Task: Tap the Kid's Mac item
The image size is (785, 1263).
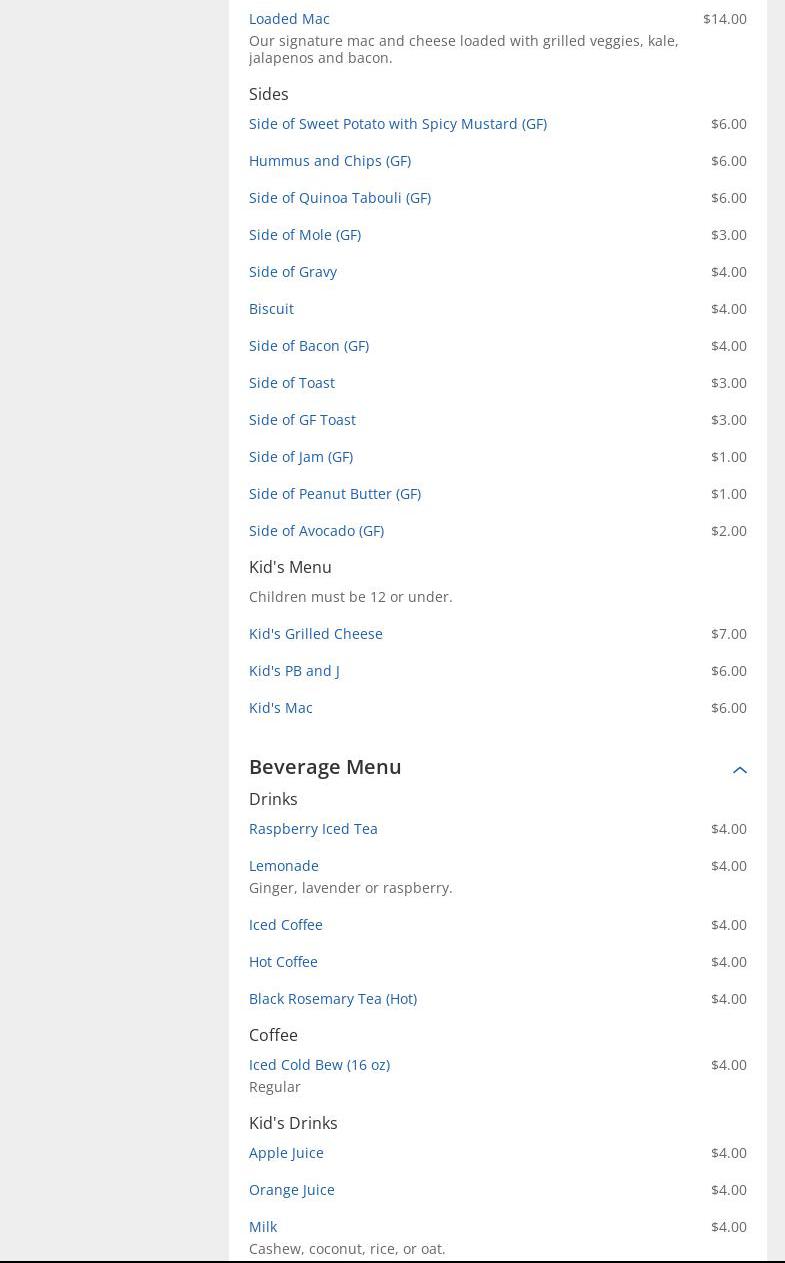Action: 280,708
